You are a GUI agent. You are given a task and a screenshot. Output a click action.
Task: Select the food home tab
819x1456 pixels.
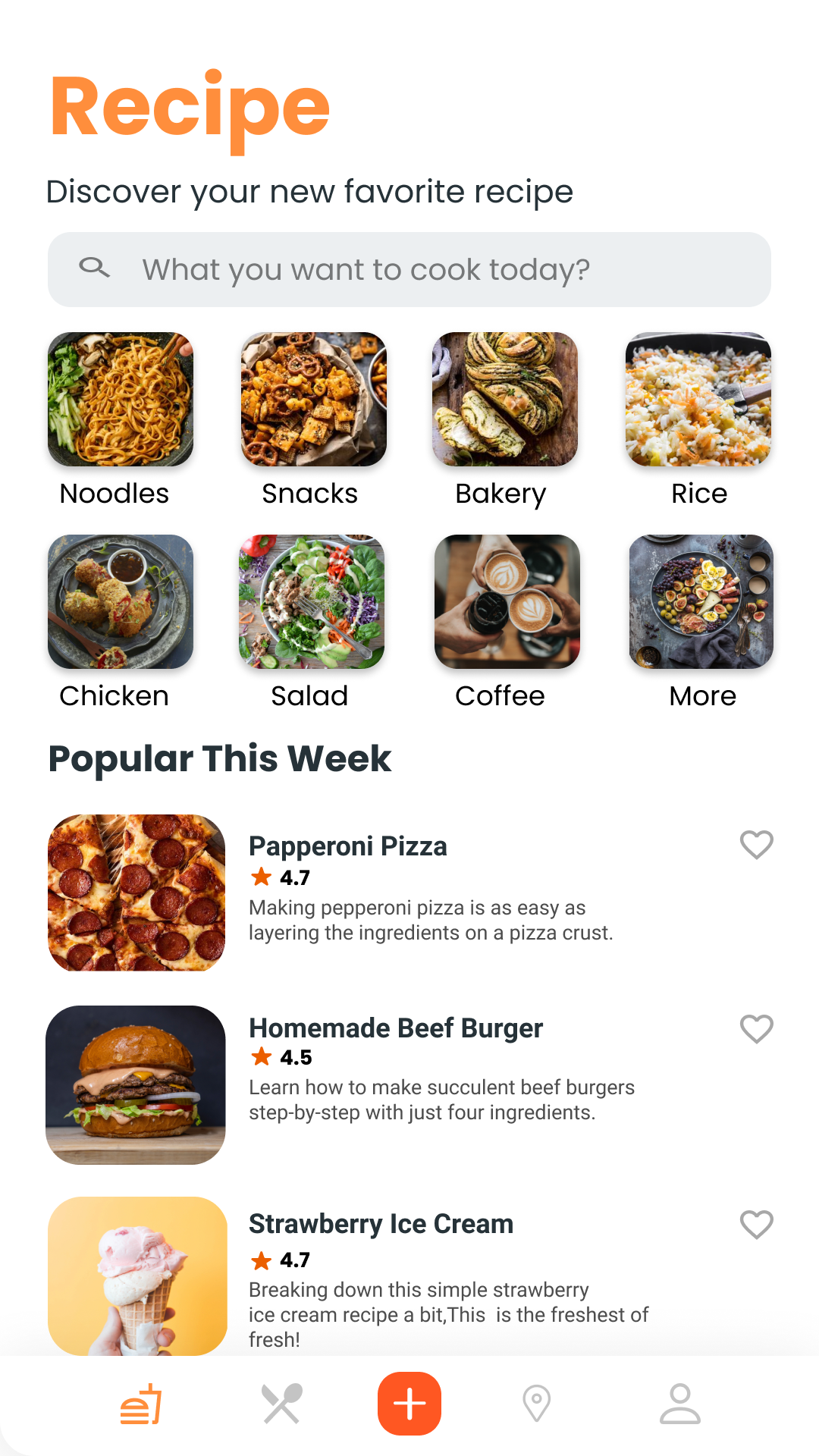142,1404
